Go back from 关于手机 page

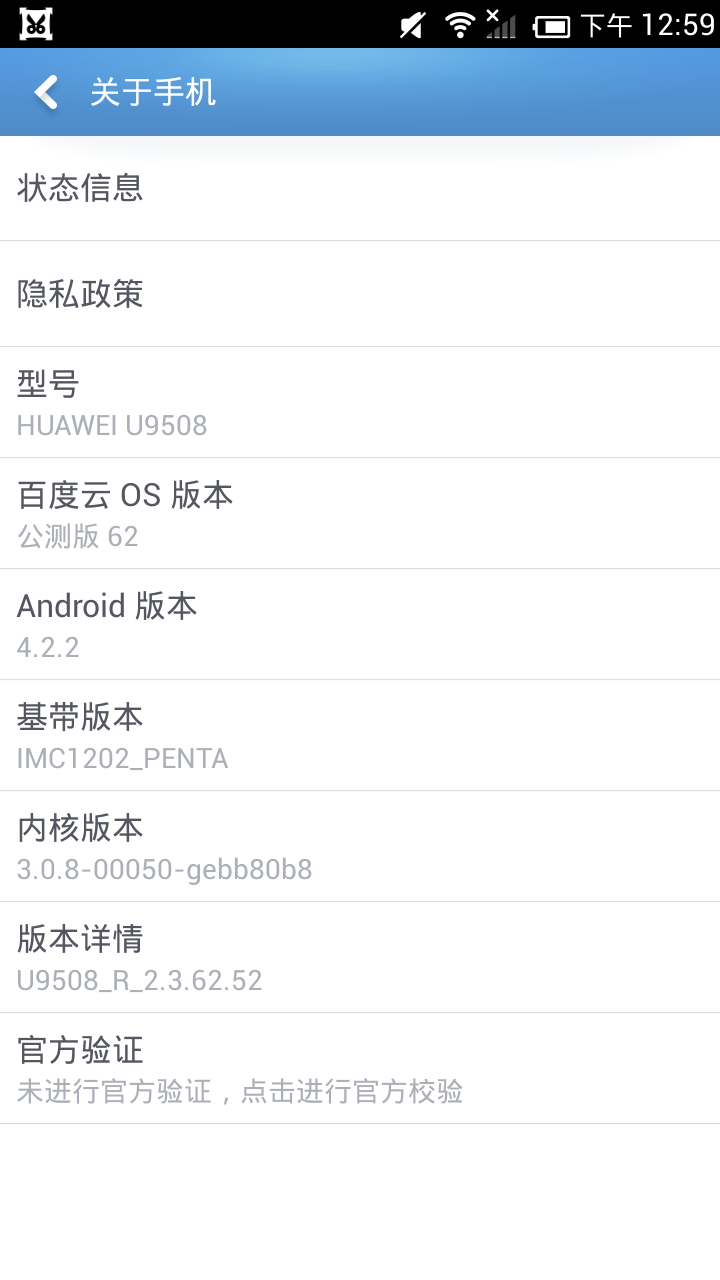click(46, 92)
